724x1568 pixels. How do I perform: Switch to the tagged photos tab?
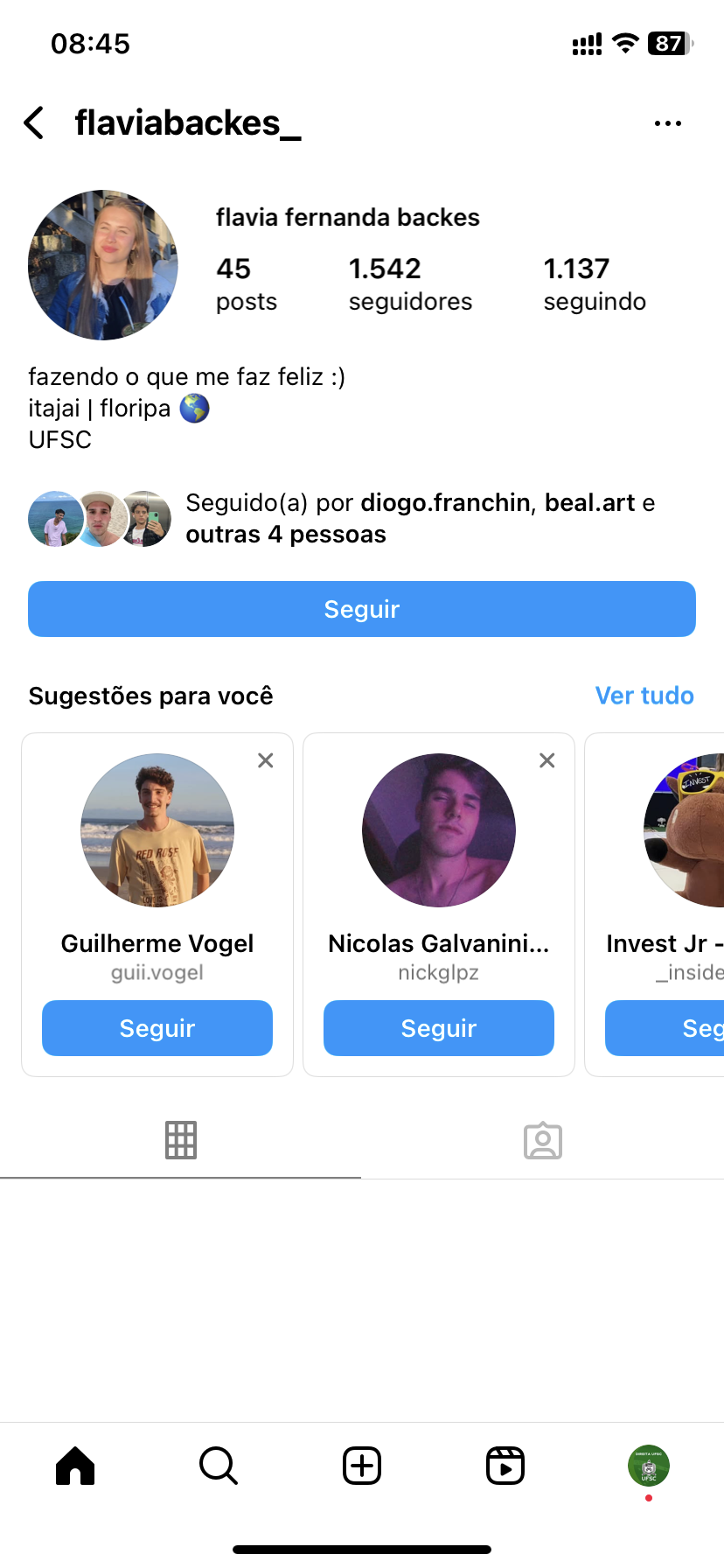[x=543, y=1141]
